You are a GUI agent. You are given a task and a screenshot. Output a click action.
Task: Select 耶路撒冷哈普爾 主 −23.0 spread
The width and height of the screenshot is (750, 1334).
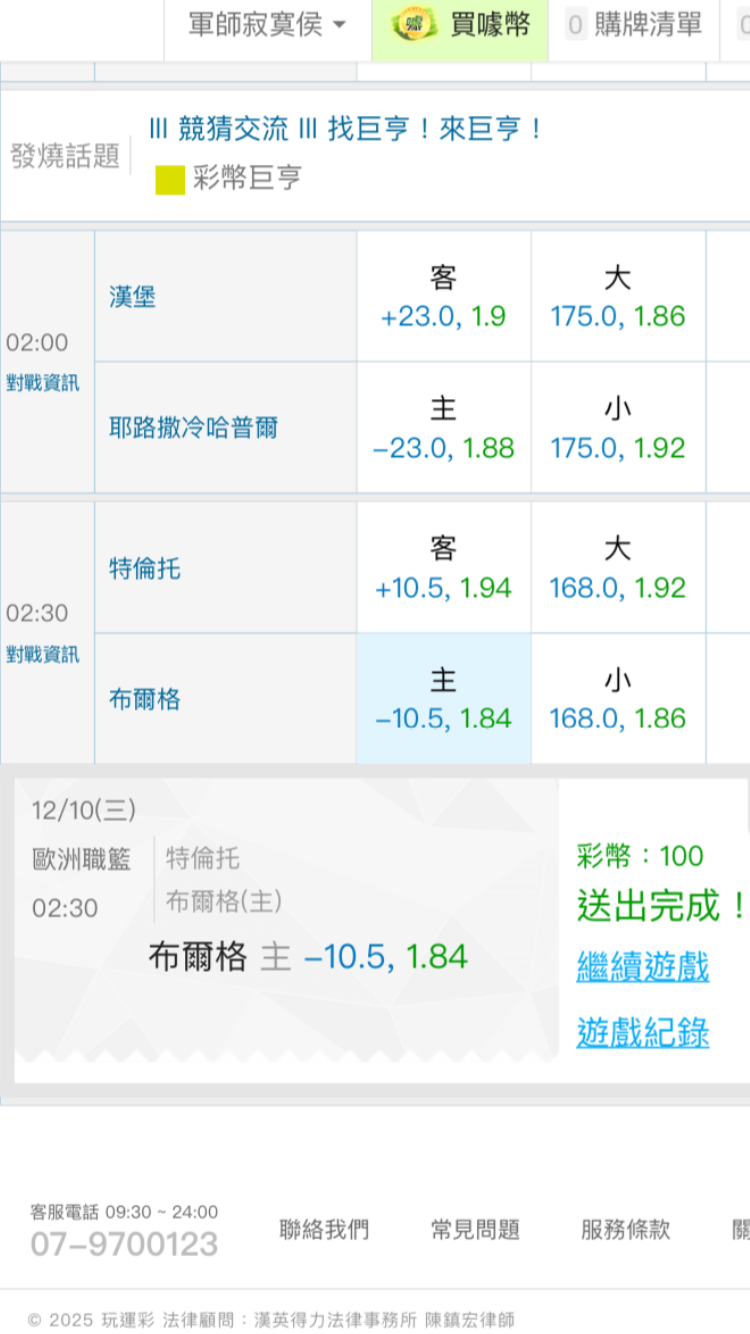click(x=443, y=428)
